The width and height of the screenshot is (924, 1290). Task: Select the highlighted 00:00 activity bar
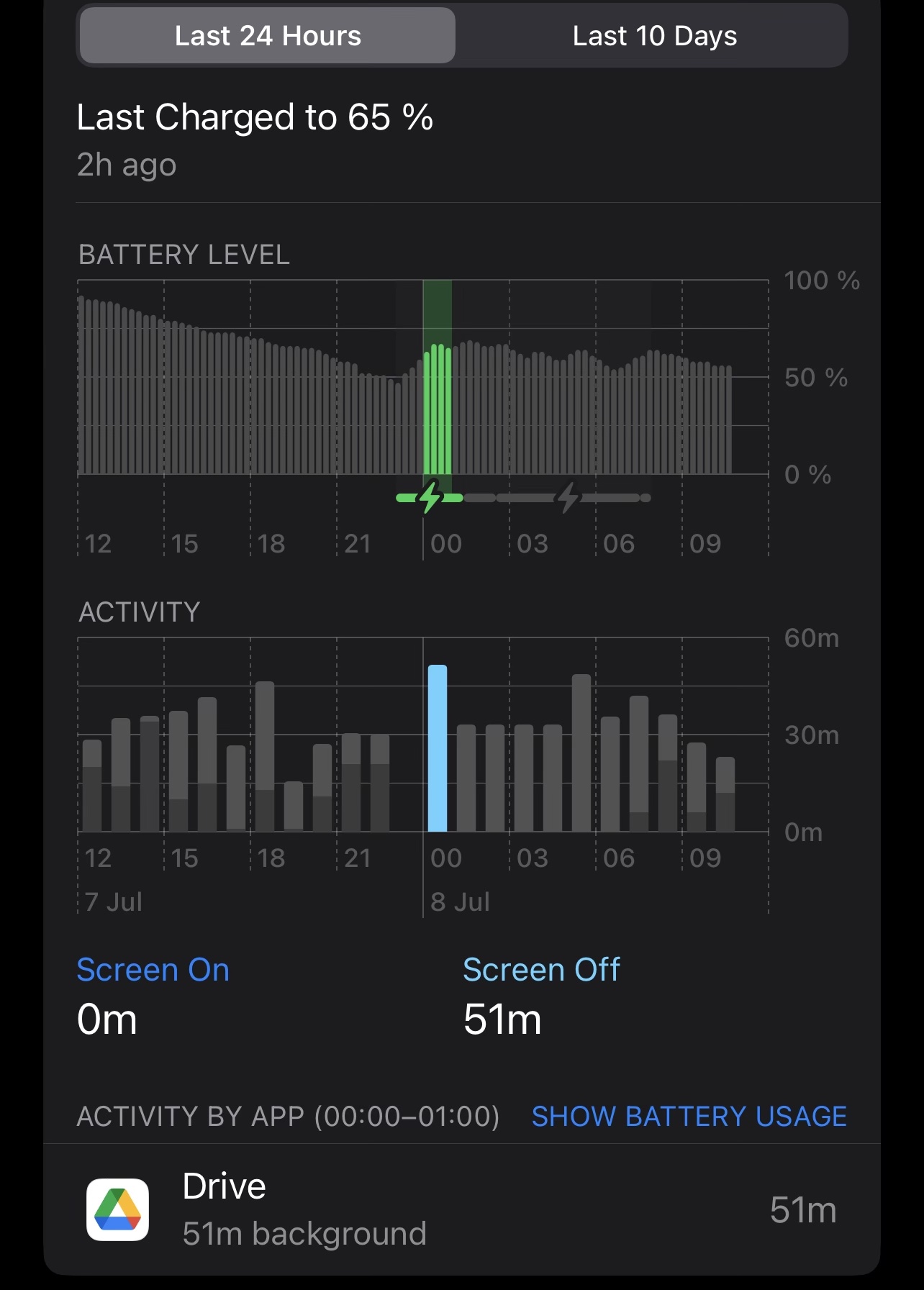[438, 748]
